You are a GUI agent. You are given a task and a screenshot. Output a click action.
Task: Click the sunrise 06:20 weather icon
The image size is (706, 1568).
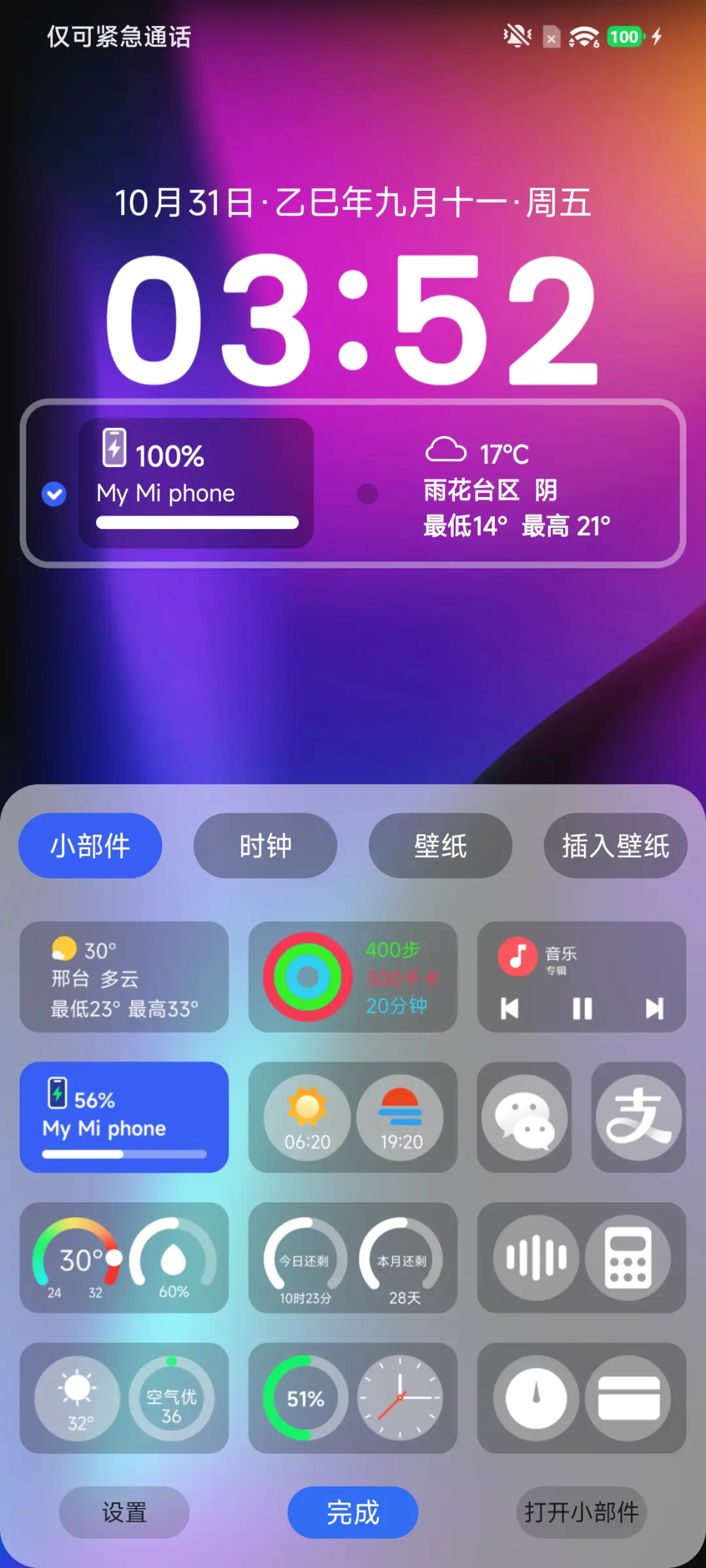click(x=307, y=1117)
